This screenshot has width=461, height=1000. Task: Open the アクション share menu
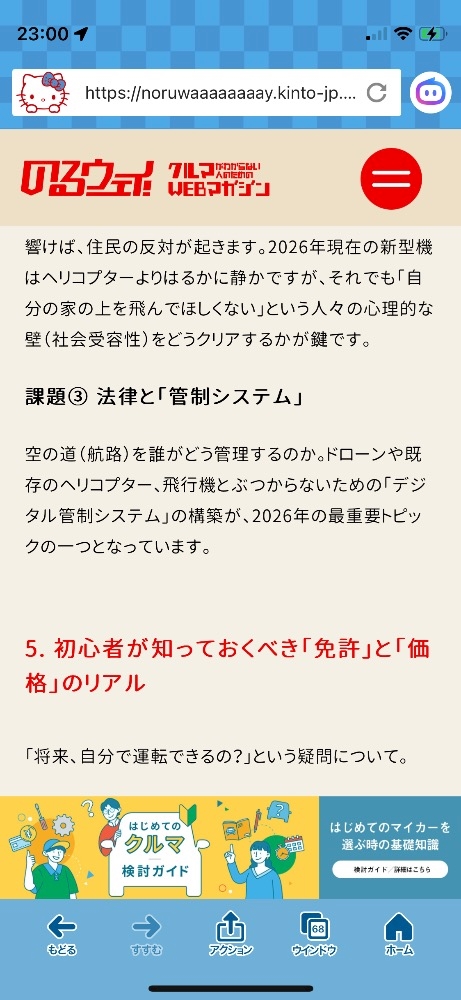[230, 934]
